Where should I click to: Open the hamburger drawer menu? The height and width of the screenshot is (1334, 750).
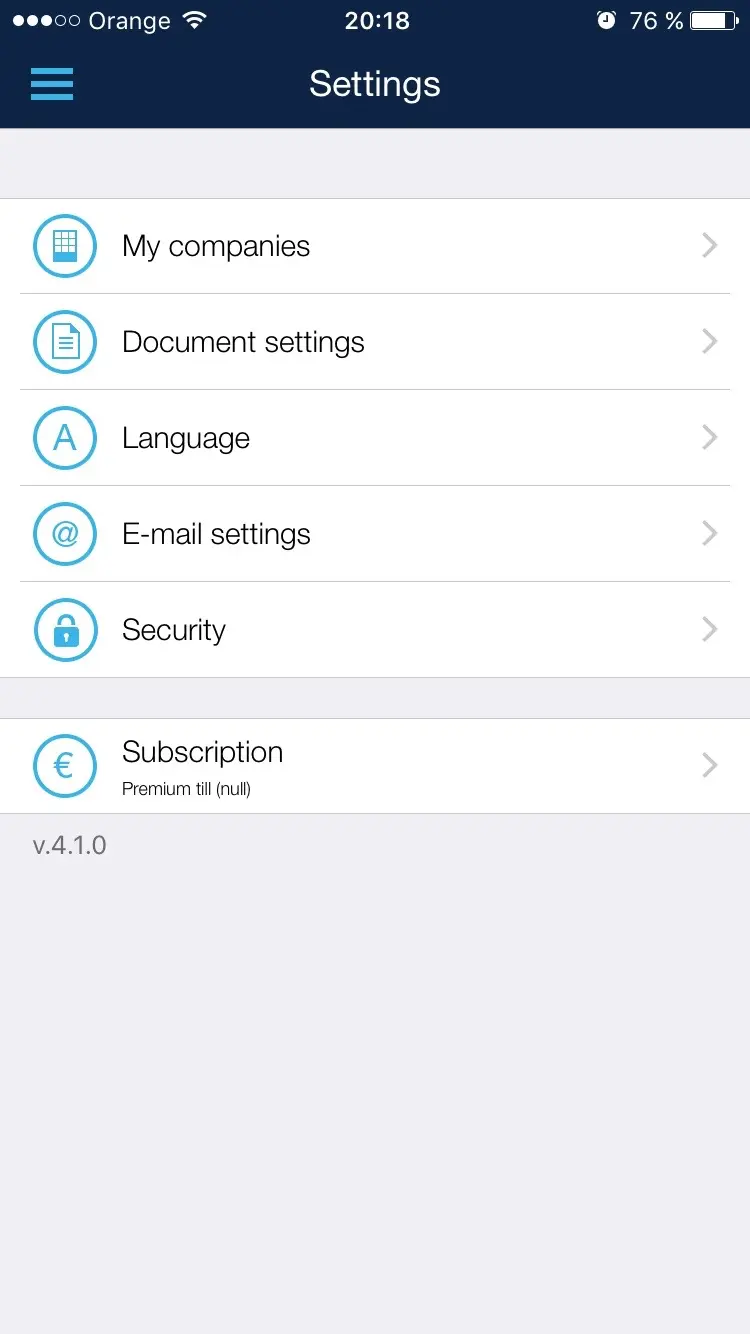52,84
